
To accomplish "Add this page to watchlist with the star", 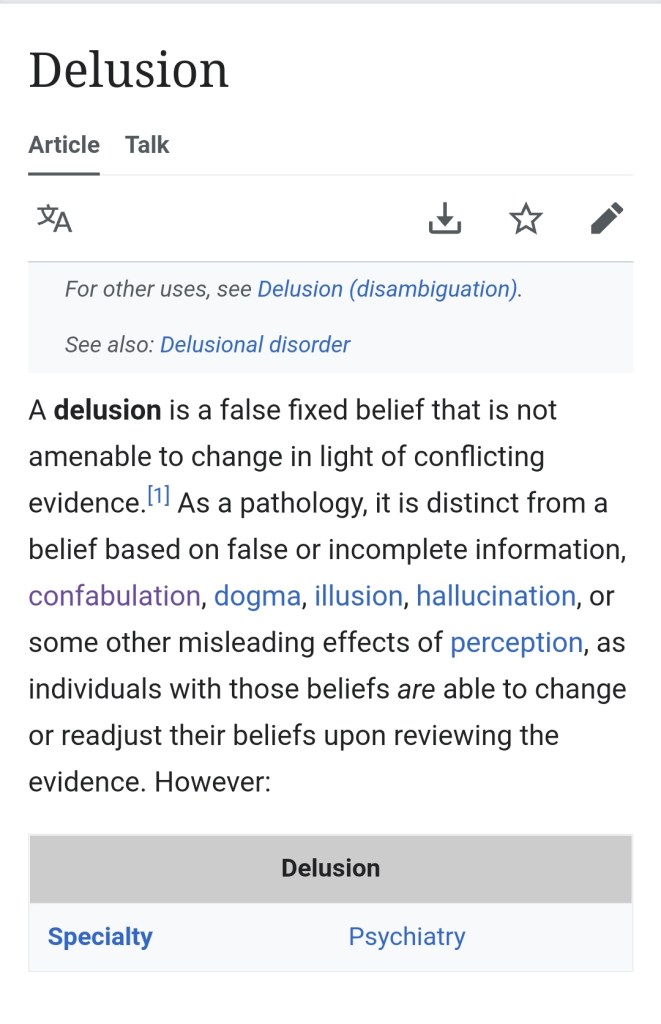I will (x=526, y=218).
